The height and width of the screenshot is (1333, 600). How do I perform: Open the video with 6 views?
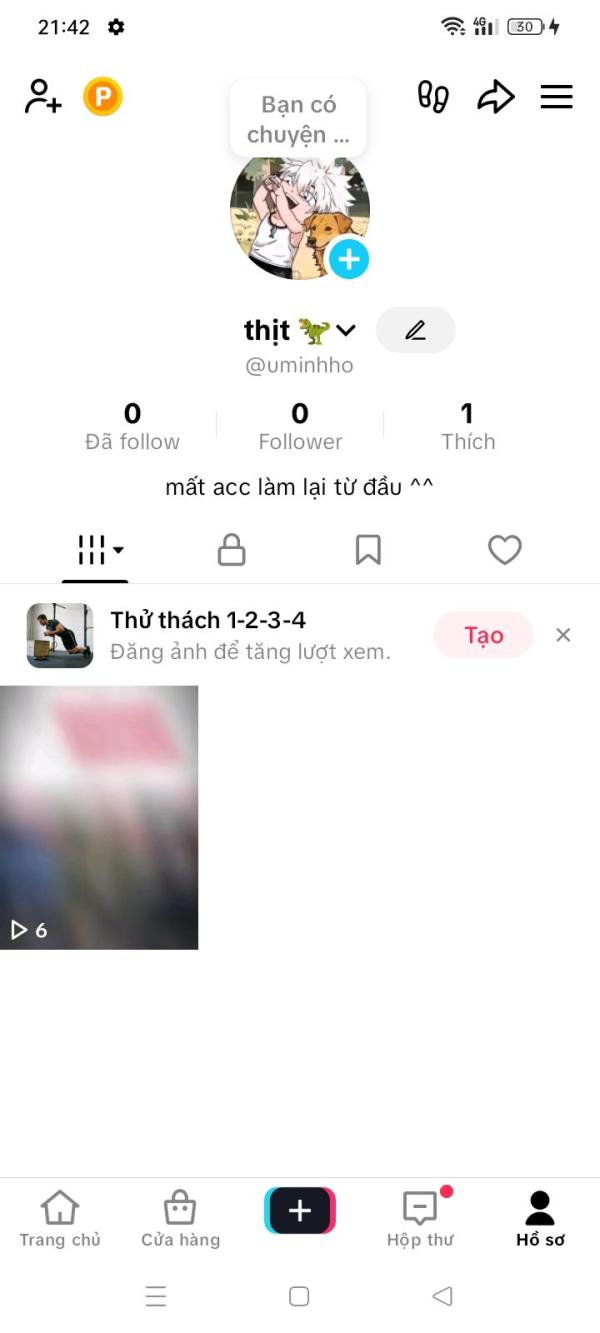click(99, 817)
